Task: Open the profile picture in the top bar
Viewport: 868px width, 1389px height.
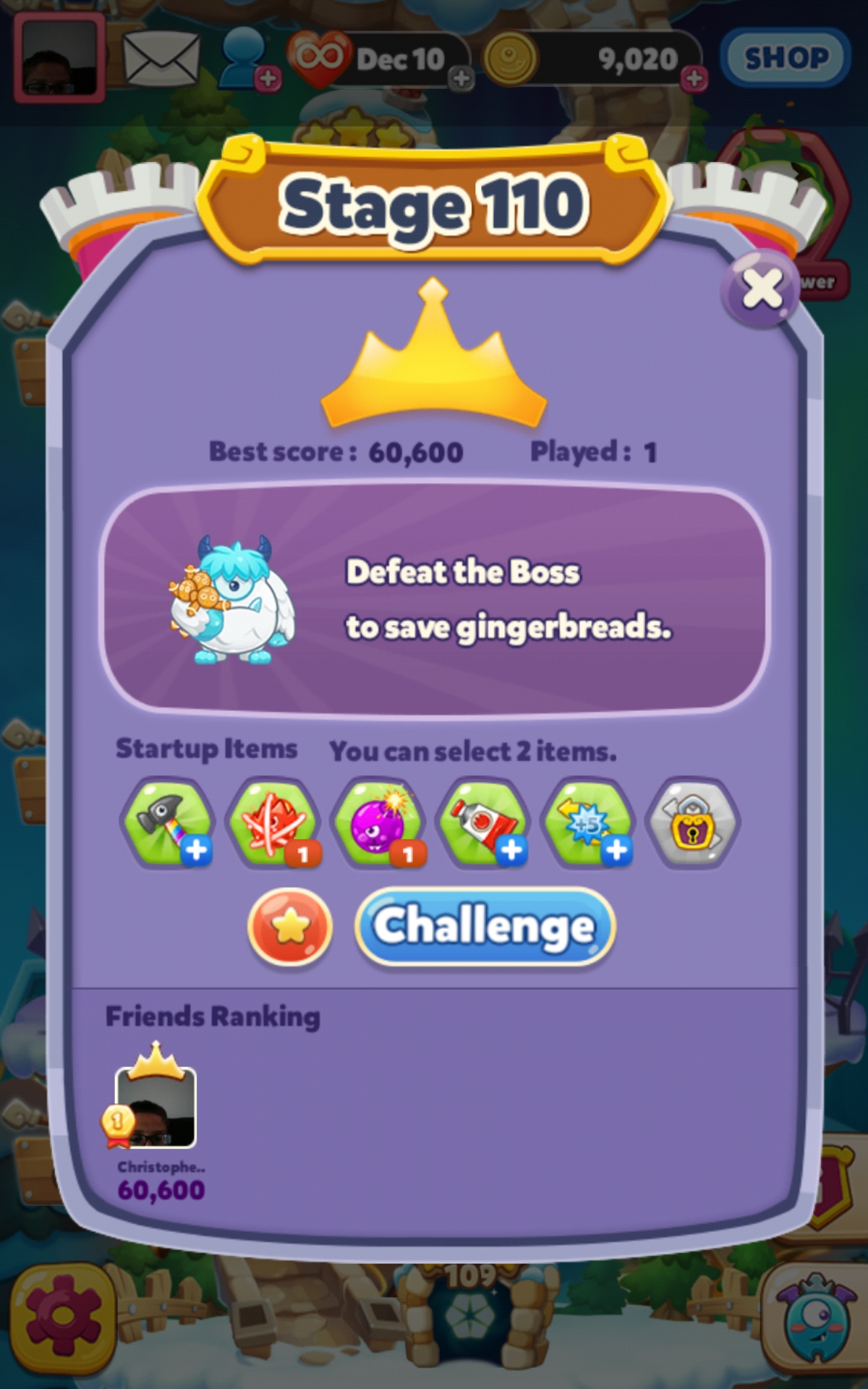Action: 59,56
